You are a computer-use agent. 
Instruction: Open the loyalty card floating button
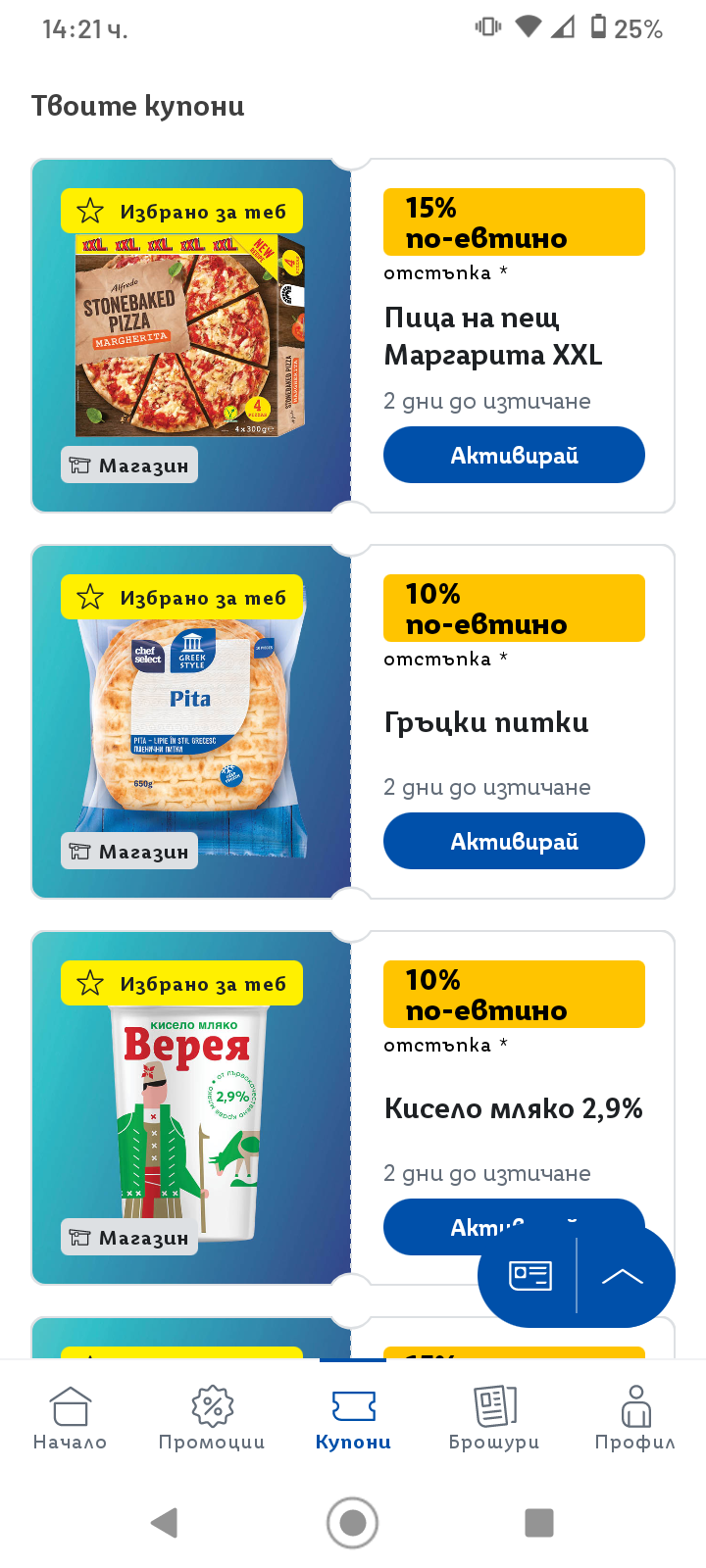tap(529, 1275)
